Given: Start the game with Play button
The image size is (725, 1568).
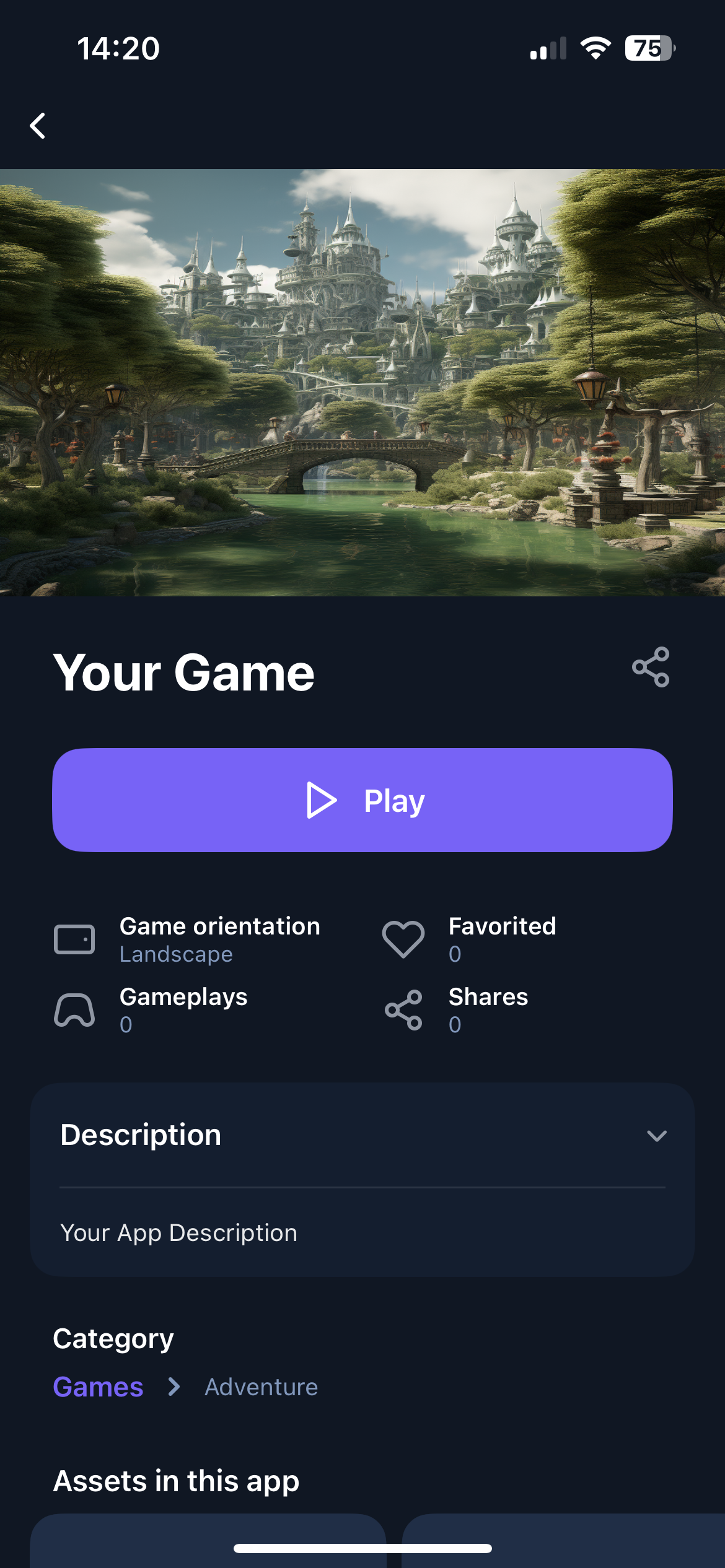Looking at the screenshot, I should [x=362, y=799].
